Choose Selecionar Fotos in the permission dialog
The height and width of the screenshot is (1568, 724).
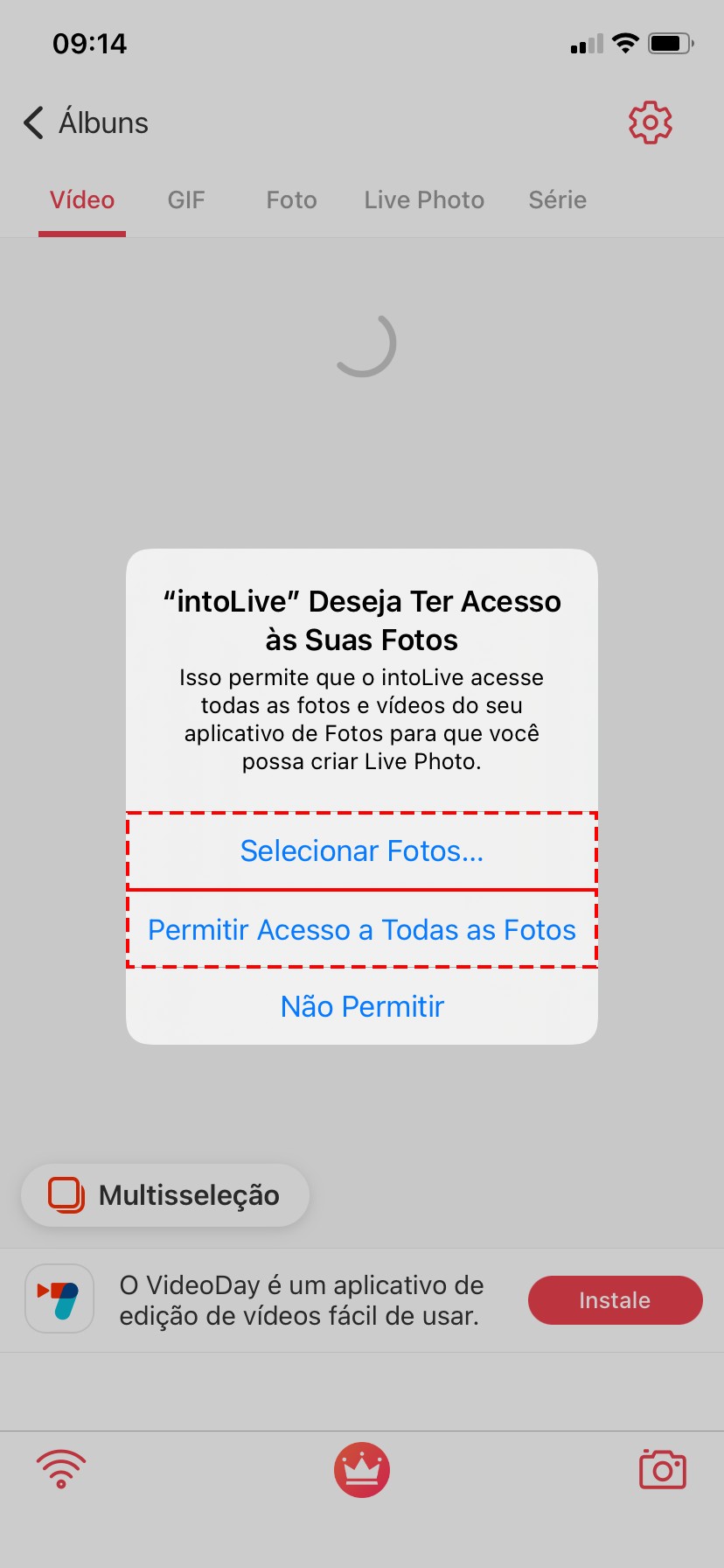pos(362,850)
